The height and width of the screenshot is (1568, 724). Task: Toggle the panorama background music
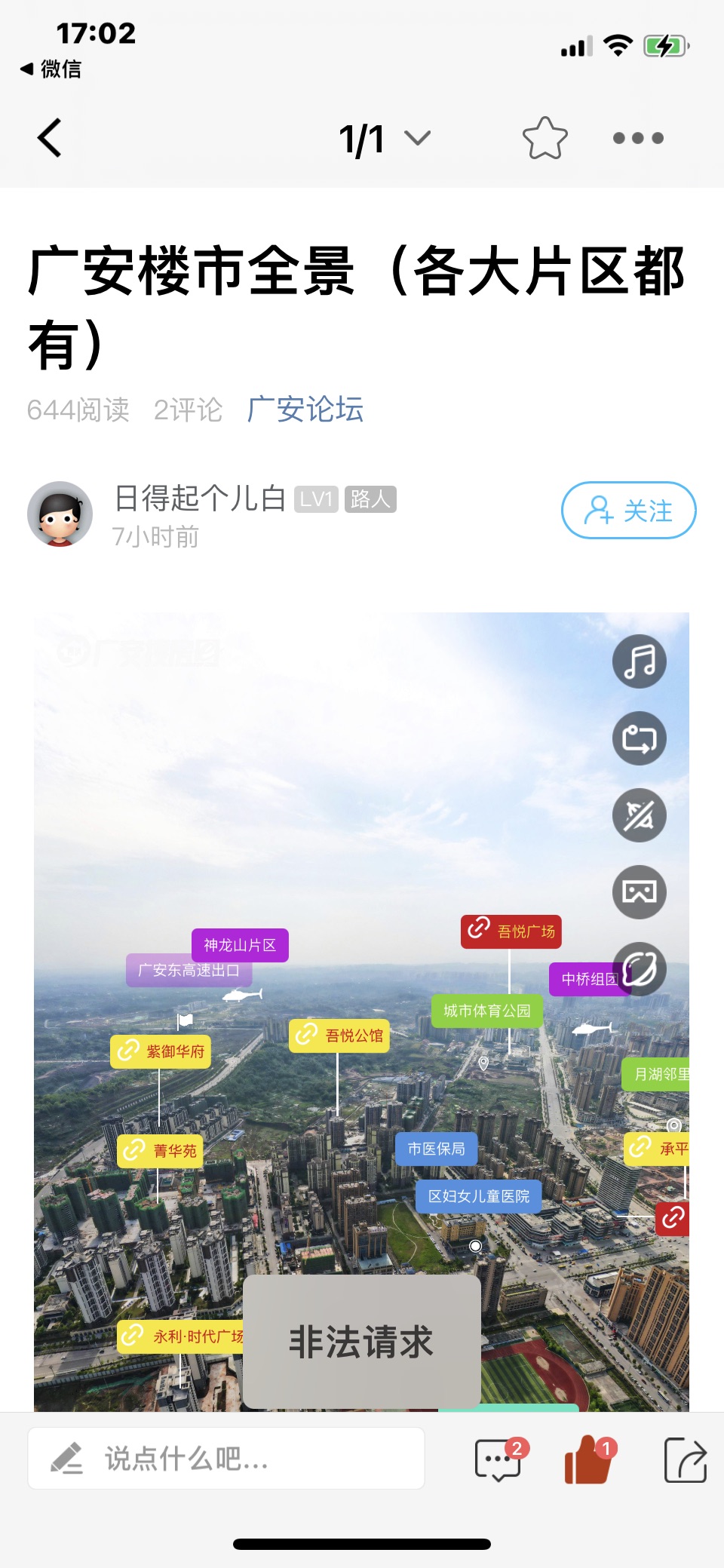tap(639, 661)
